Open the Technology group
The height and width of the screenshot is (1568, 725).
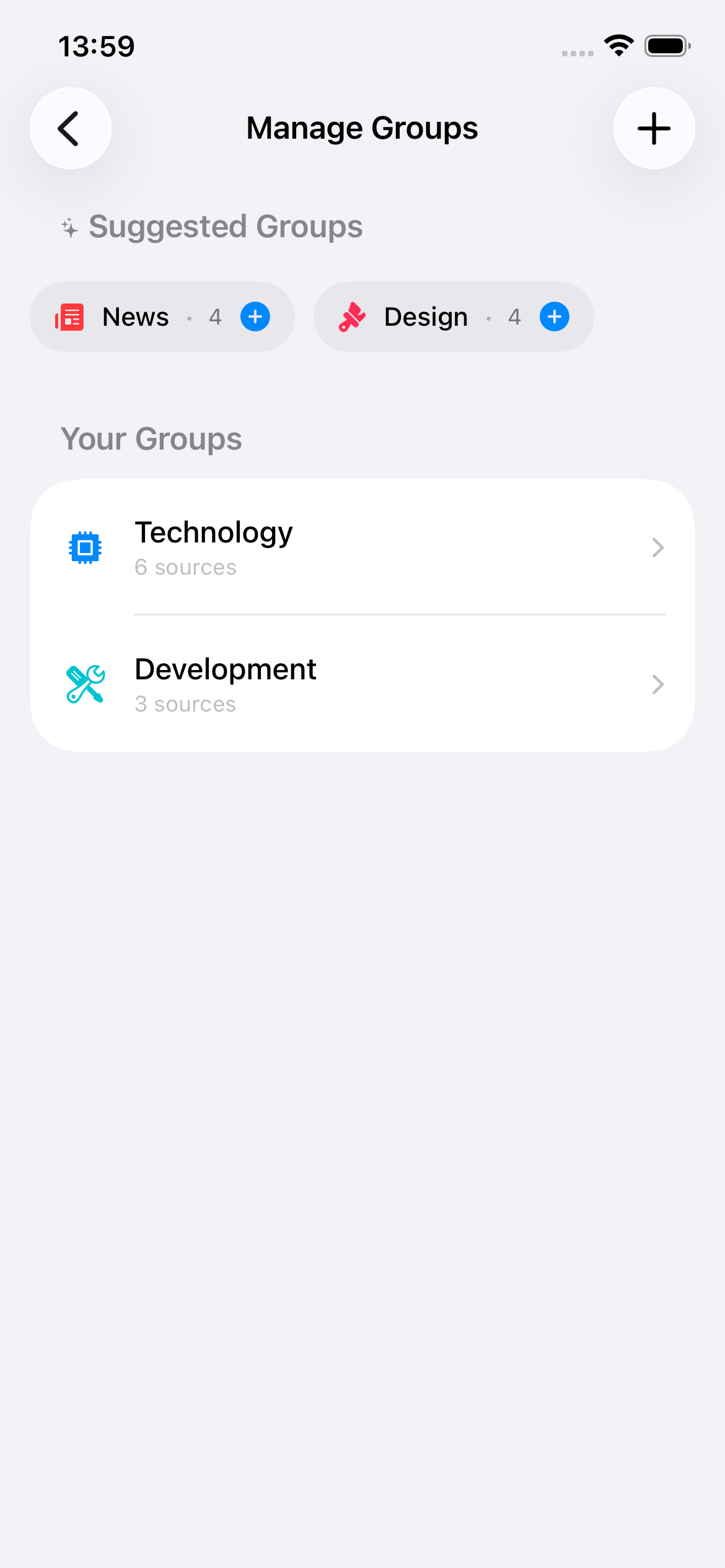(x=362, y=547)
